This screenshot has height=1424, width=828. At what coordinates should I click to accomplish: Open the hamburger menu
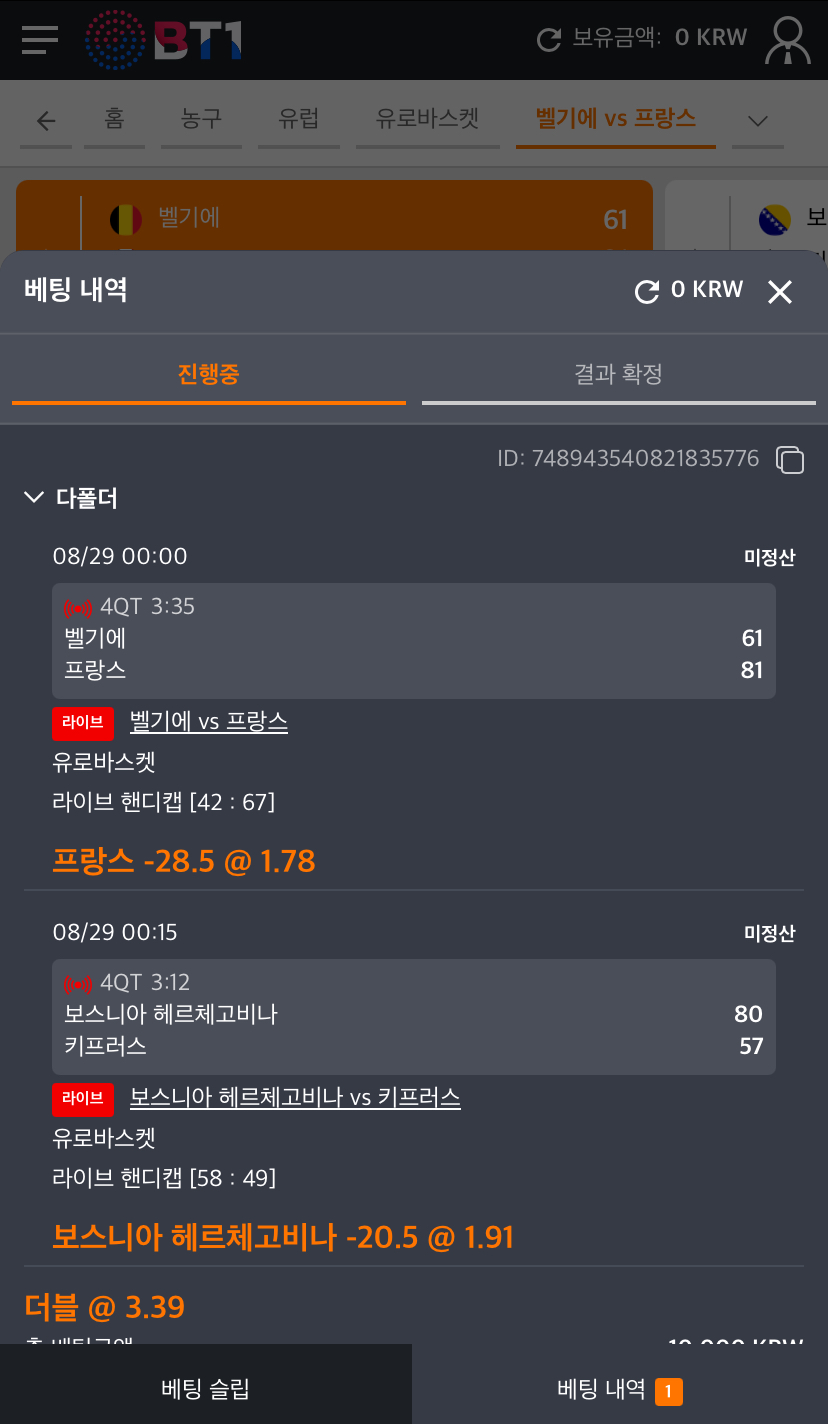click(40, 39)
